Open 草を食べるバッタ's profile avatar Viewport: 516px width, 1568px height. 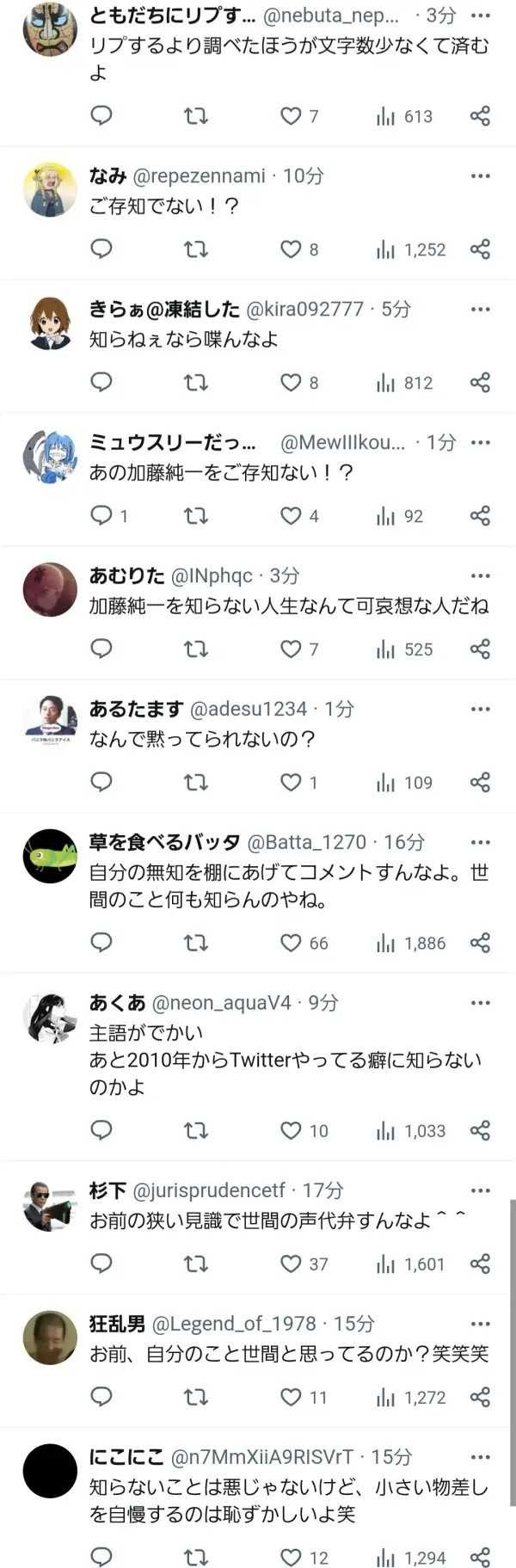coord(50,856)
